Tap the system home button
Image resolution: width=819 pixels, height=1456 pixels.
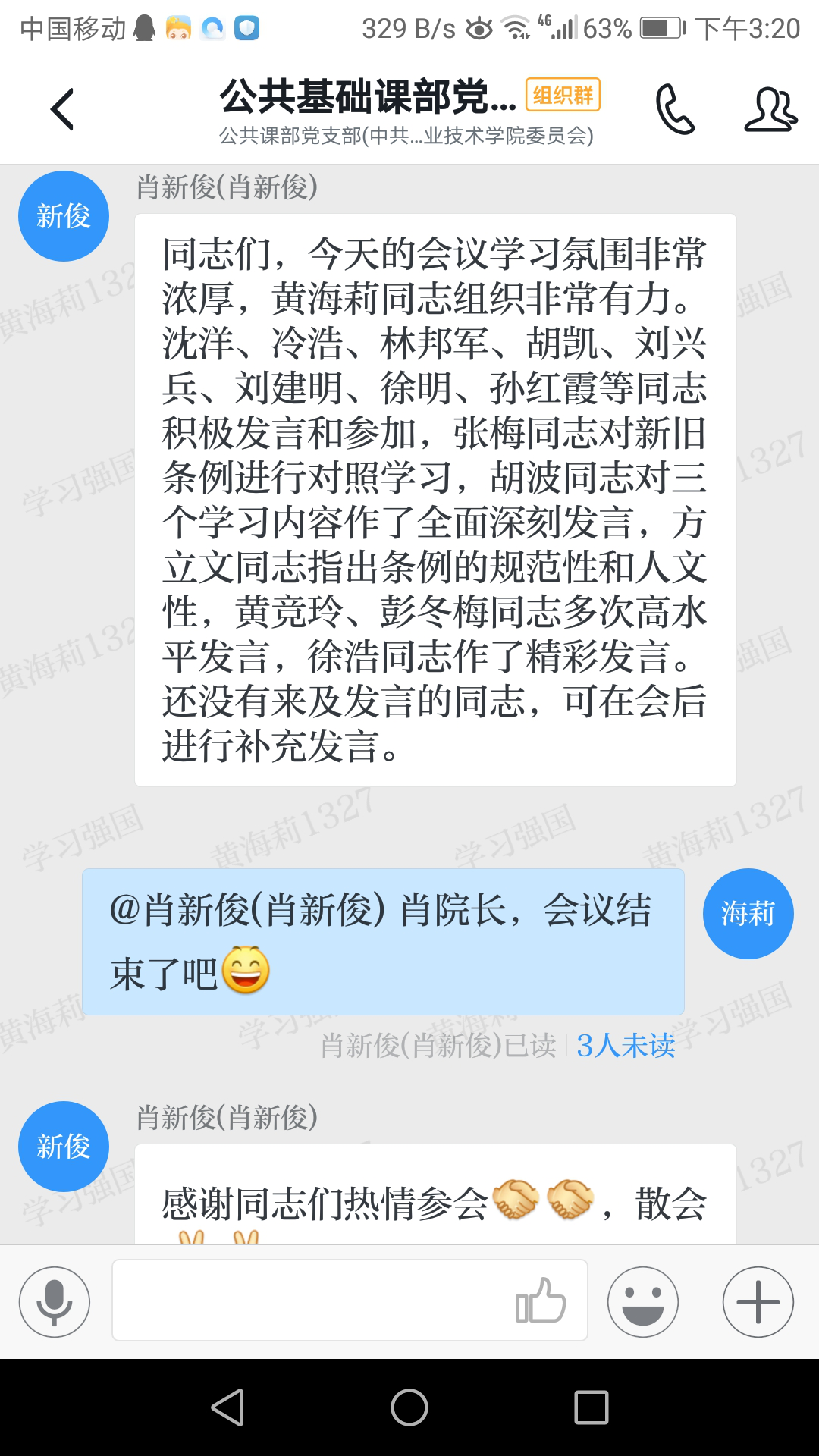pos(409,1407)
